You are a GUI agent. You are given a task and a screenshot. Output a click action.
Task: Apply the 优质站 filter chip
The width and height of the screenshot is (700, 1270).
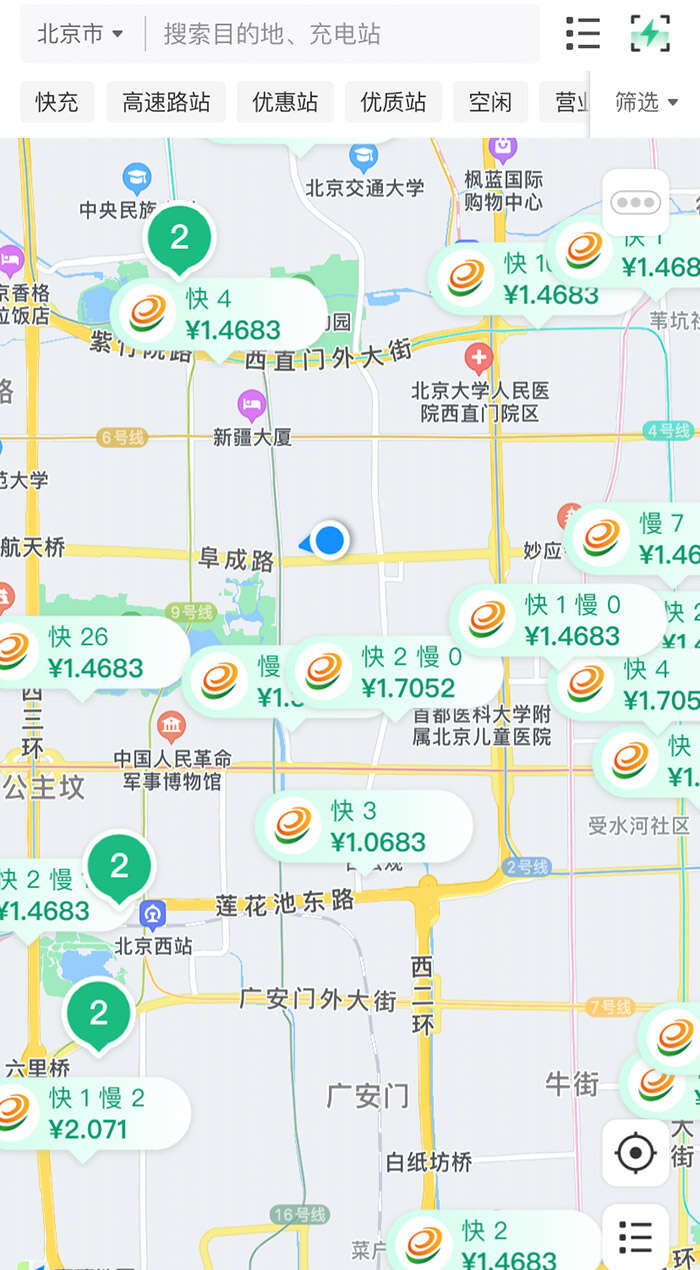393,102
